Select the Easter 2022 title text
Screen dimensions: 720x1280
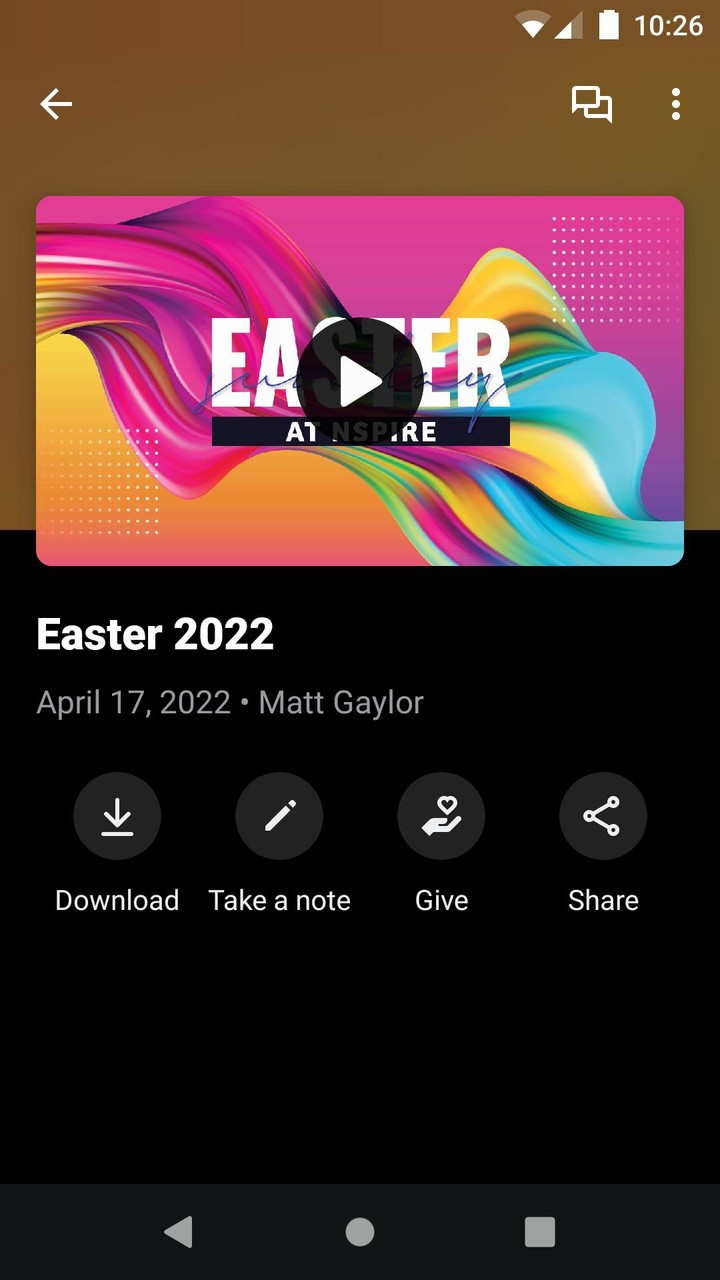pyautogui.click(x=155, y=634)
